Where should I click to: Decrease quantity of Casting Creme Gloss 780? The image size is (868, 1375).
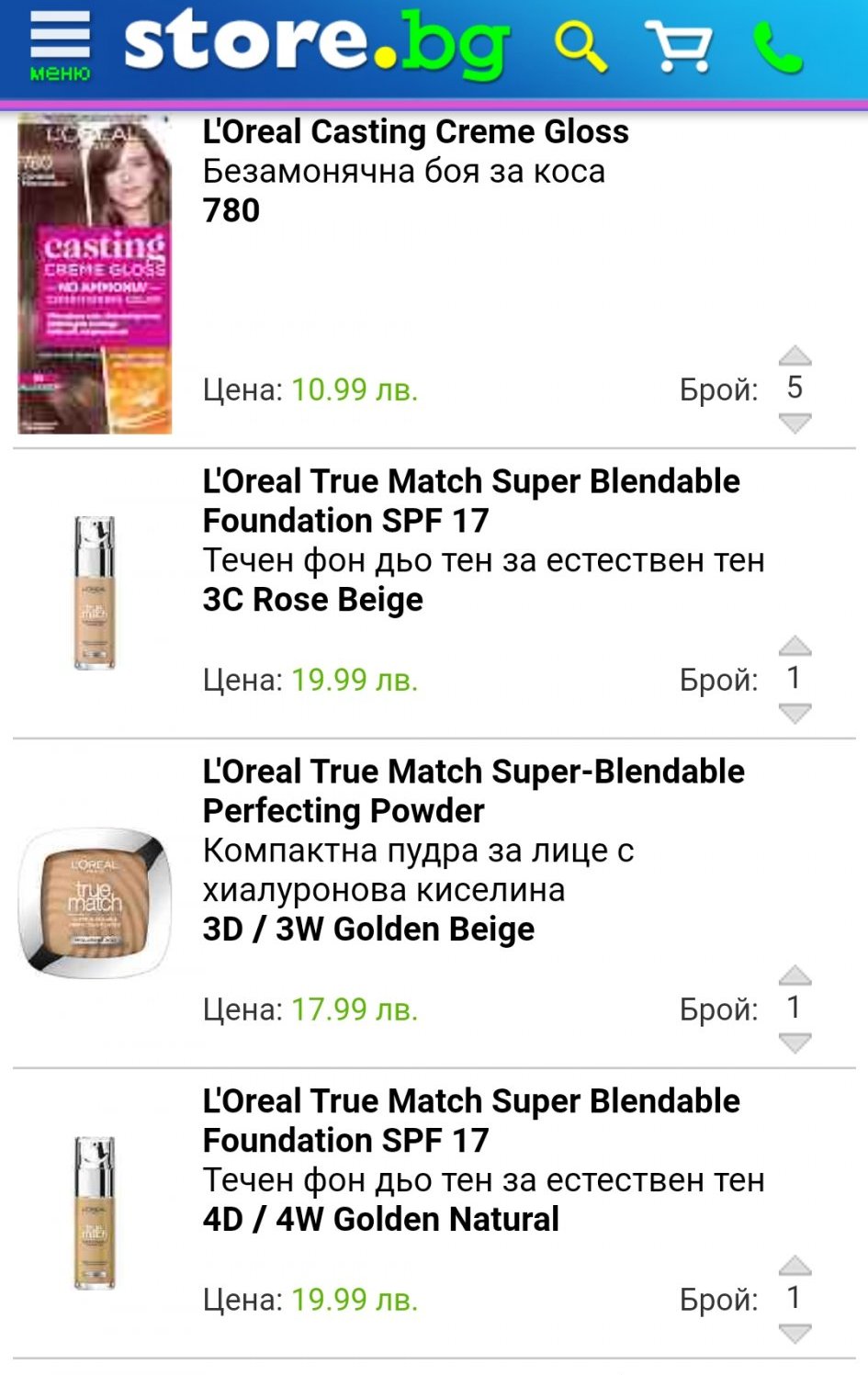point(795,423)
